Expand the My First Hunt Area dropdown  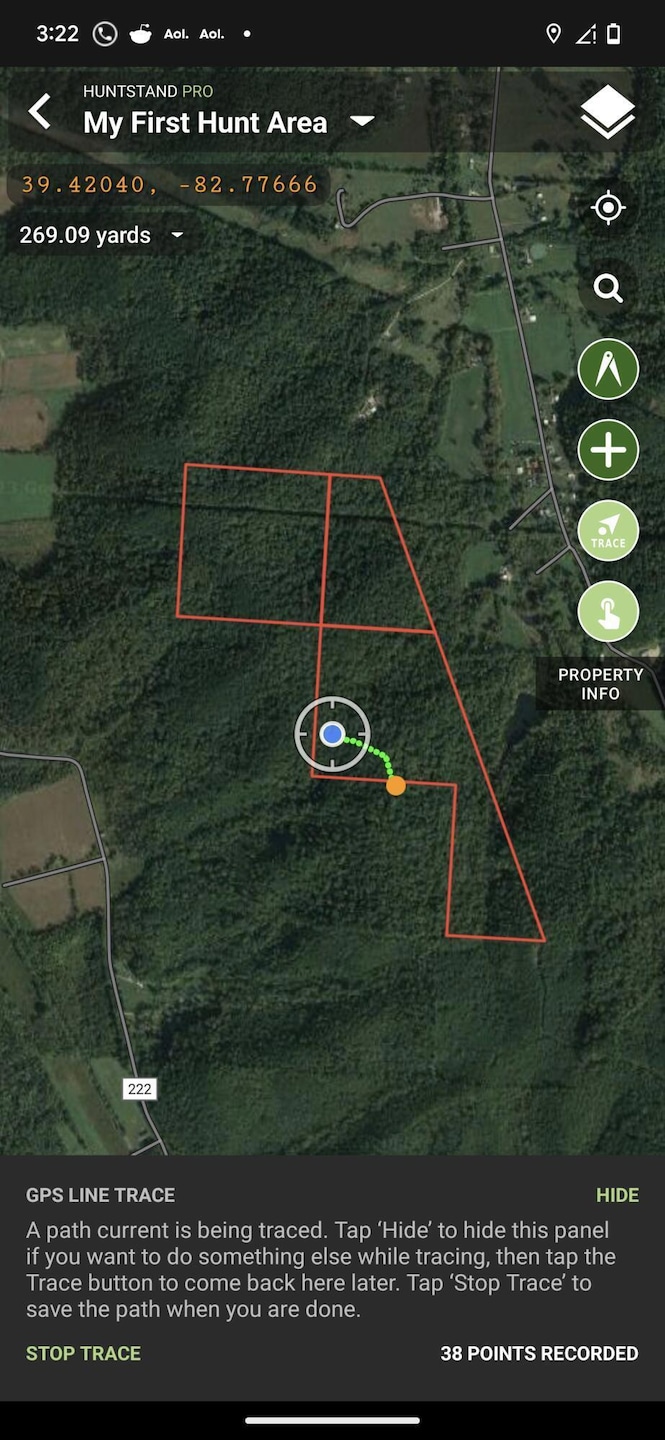pos(361,122)
